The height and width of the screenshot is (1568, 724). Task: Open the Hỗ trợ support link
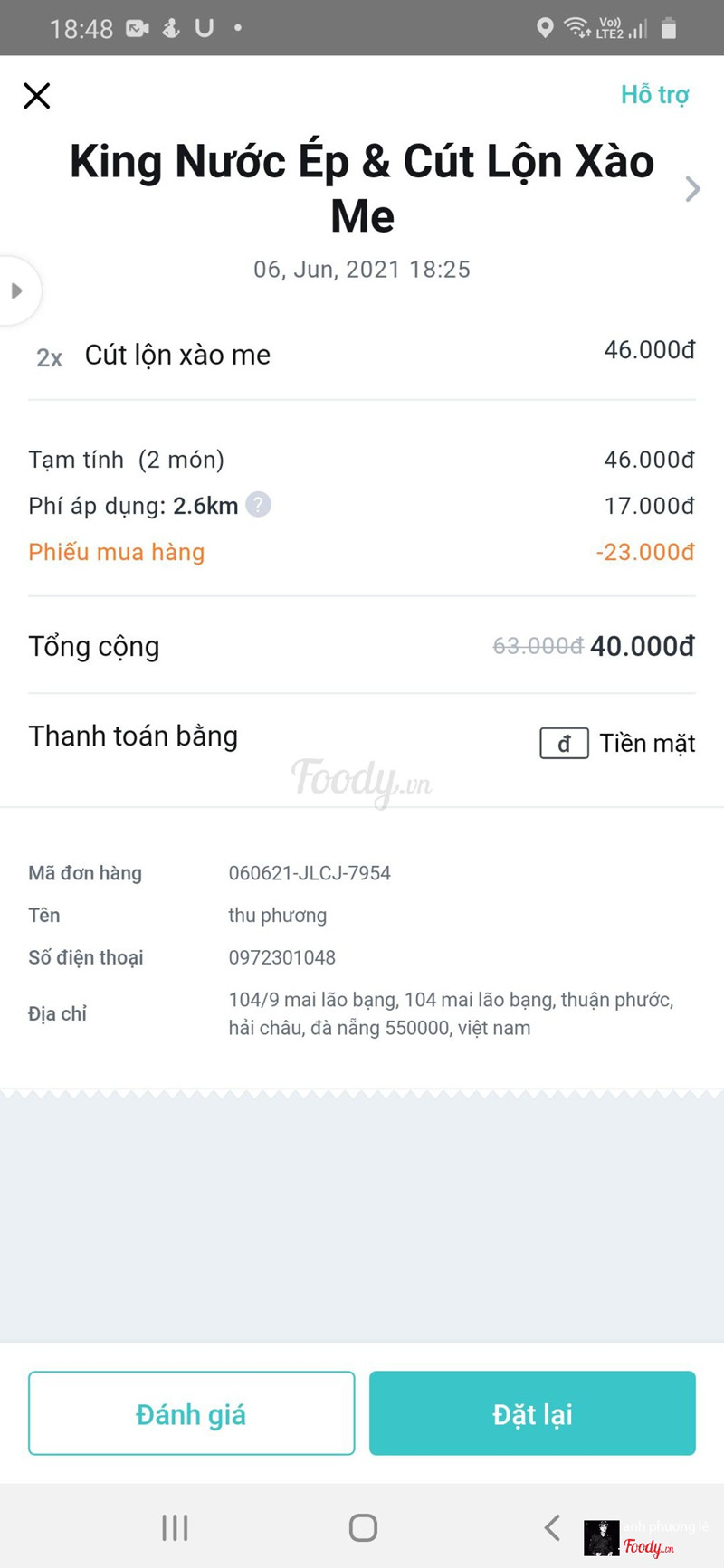pyautogui.click(x=654, y=95)
